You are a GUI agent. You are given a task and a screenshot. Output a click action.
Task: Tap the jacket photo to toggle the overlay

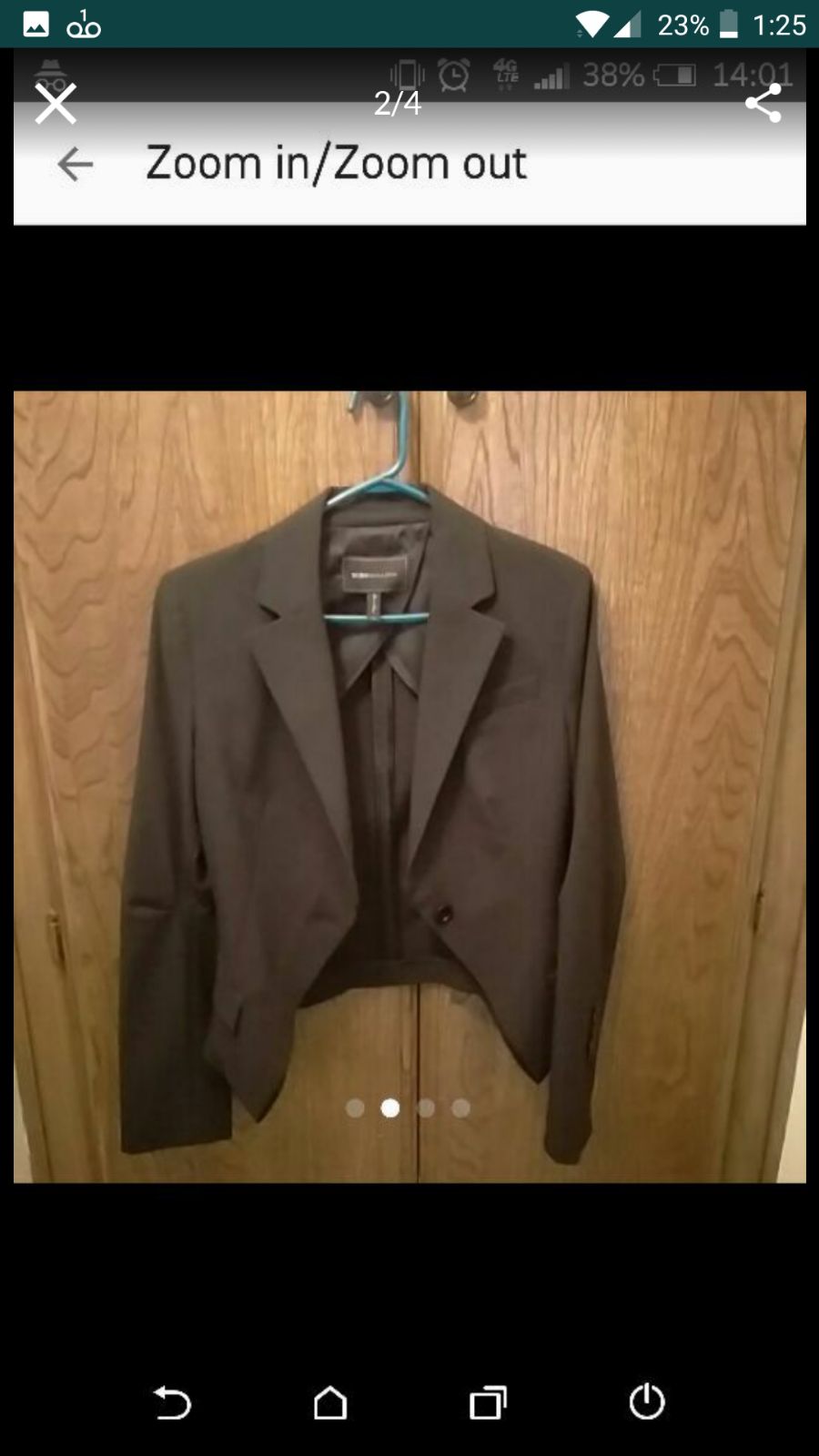(x=409, y=787)
